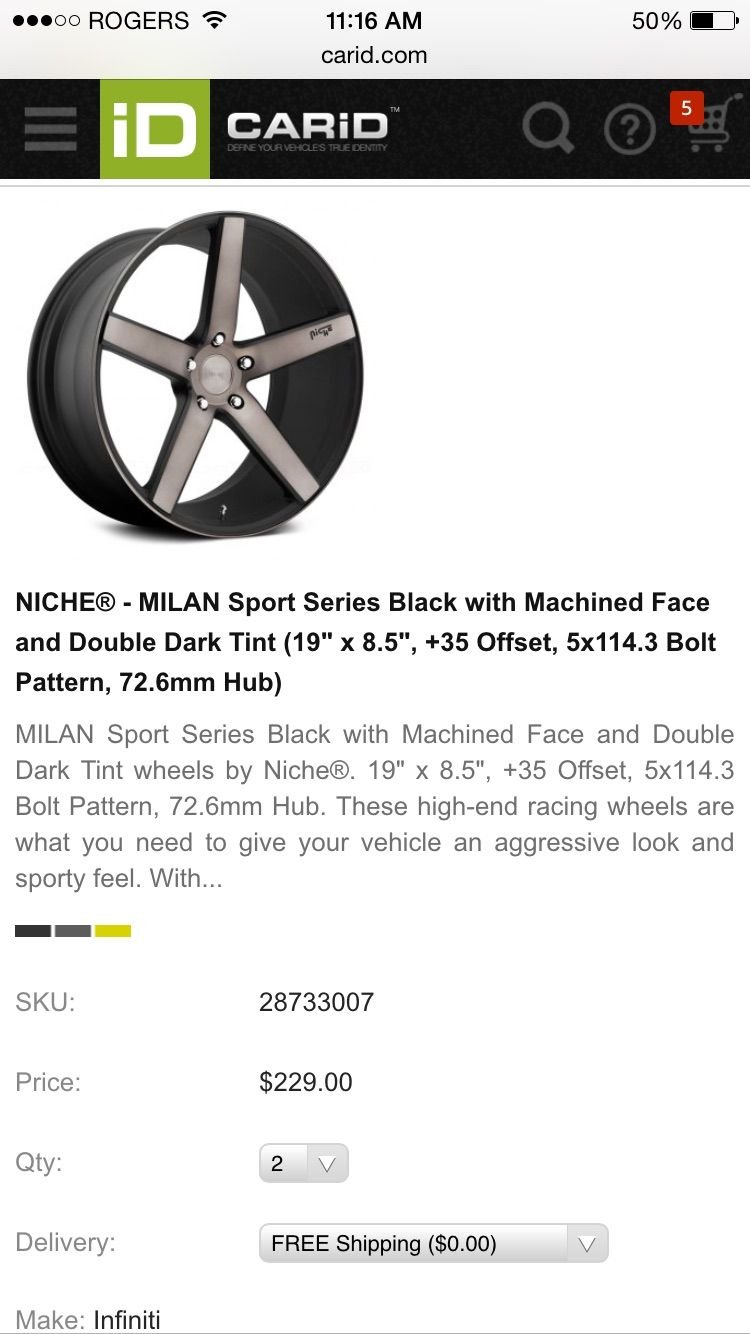View the shopping cart with 5 items
The height and width of the screenshot is (1334, 750).
point(705,126)
